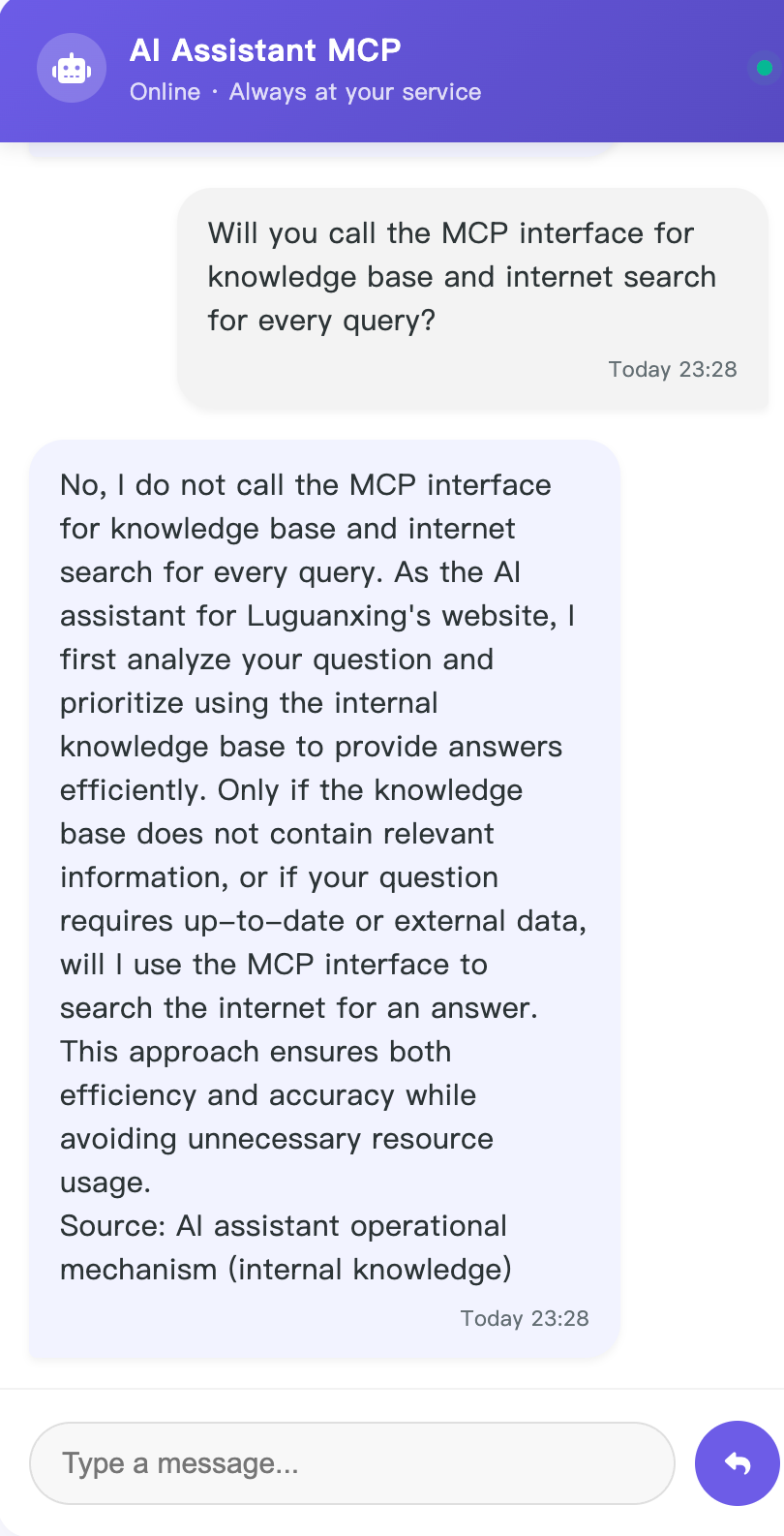
Task: Send the message with the purple arrow button
Action: pyautogui.click(x=737, y=1462)
